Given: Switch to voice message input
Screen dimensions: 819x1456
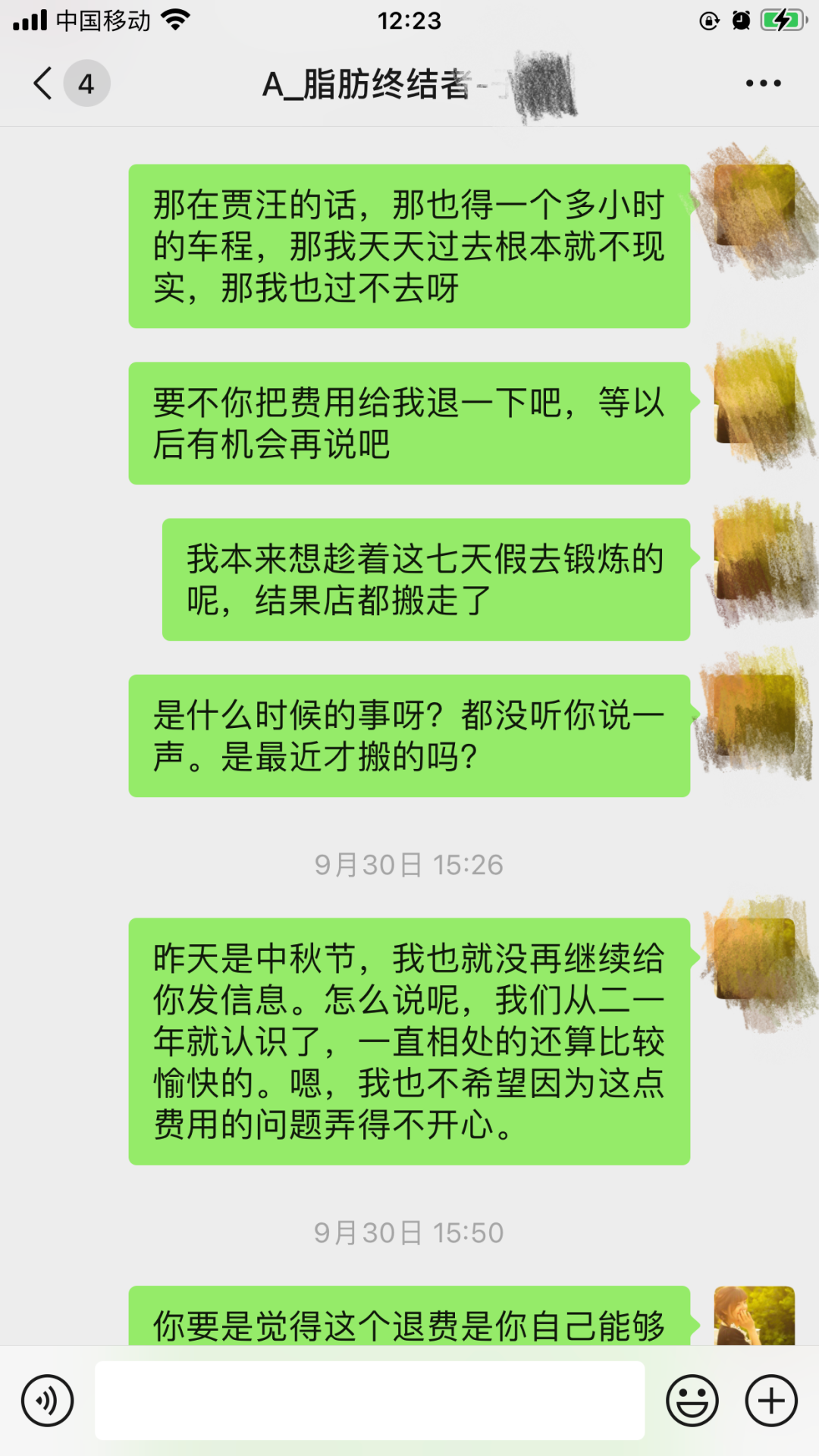Looking at the screenshot, I should [x=47, y=1401].
